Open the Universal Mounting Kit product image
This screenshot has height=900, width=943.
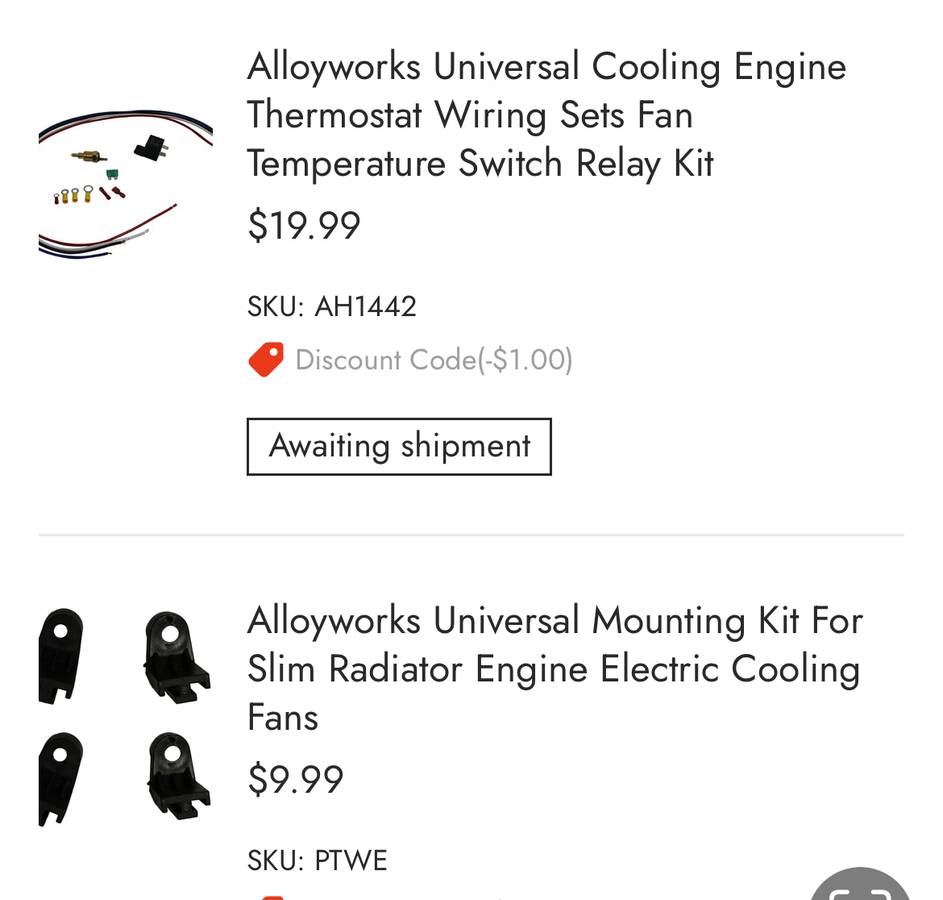pos(125,716)
